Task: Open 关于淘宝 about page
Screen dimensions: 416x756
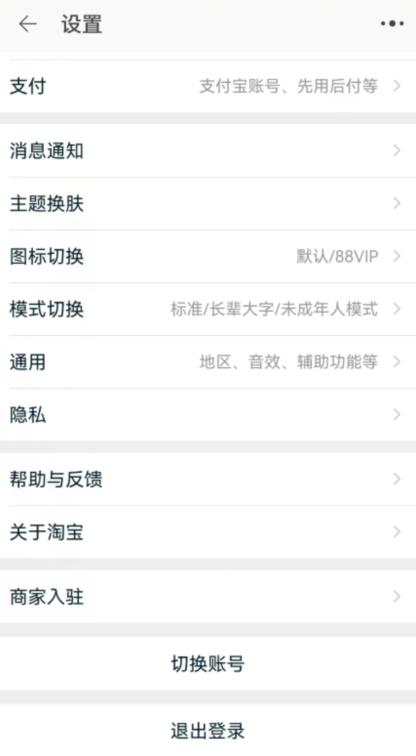Action: pos(208,532)
